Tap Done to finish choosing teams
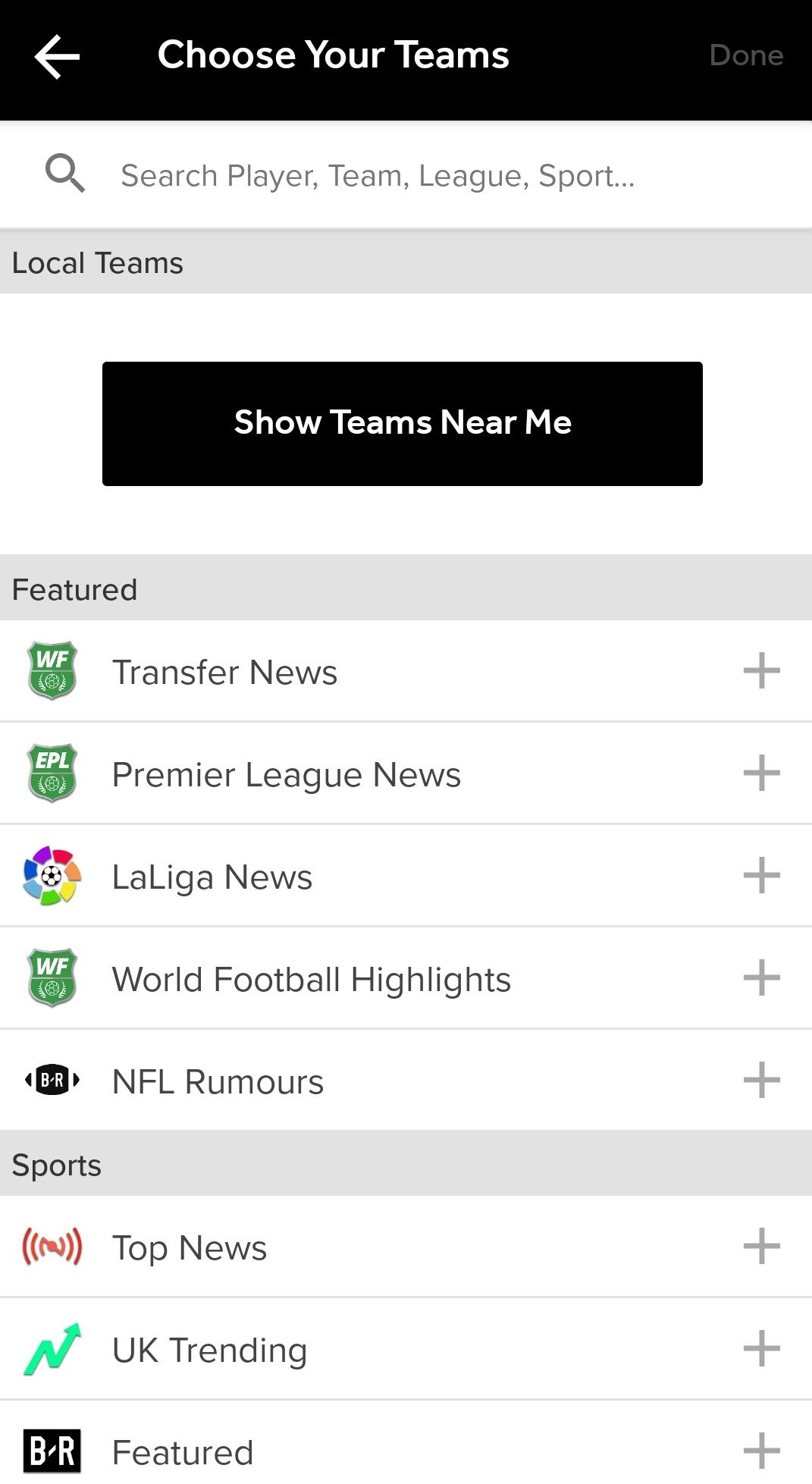The height and width of the screenshot is (1484, 812). pyautogui.click(x=746, y=54)
